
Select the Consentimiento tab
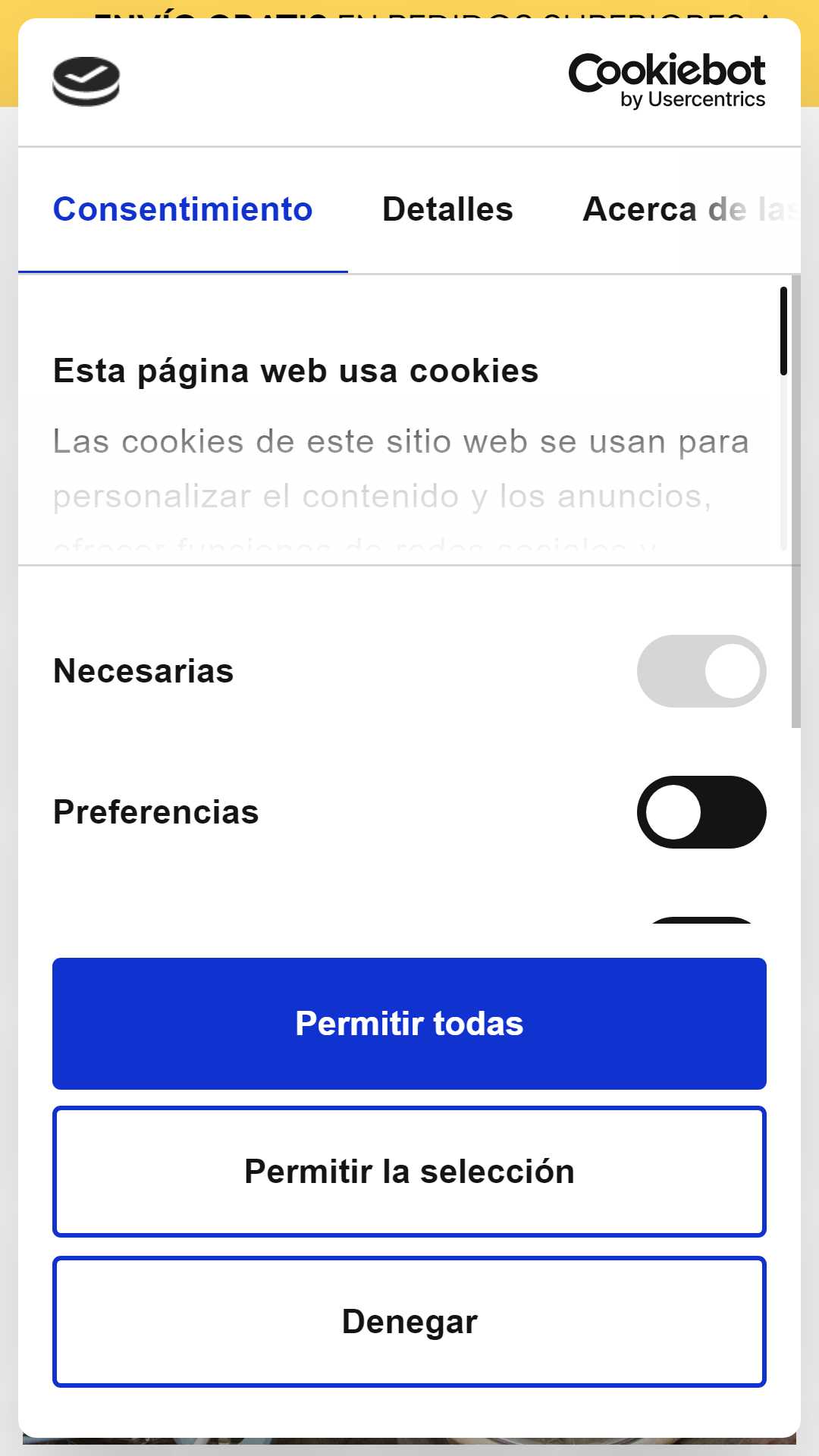coord(183,209)
